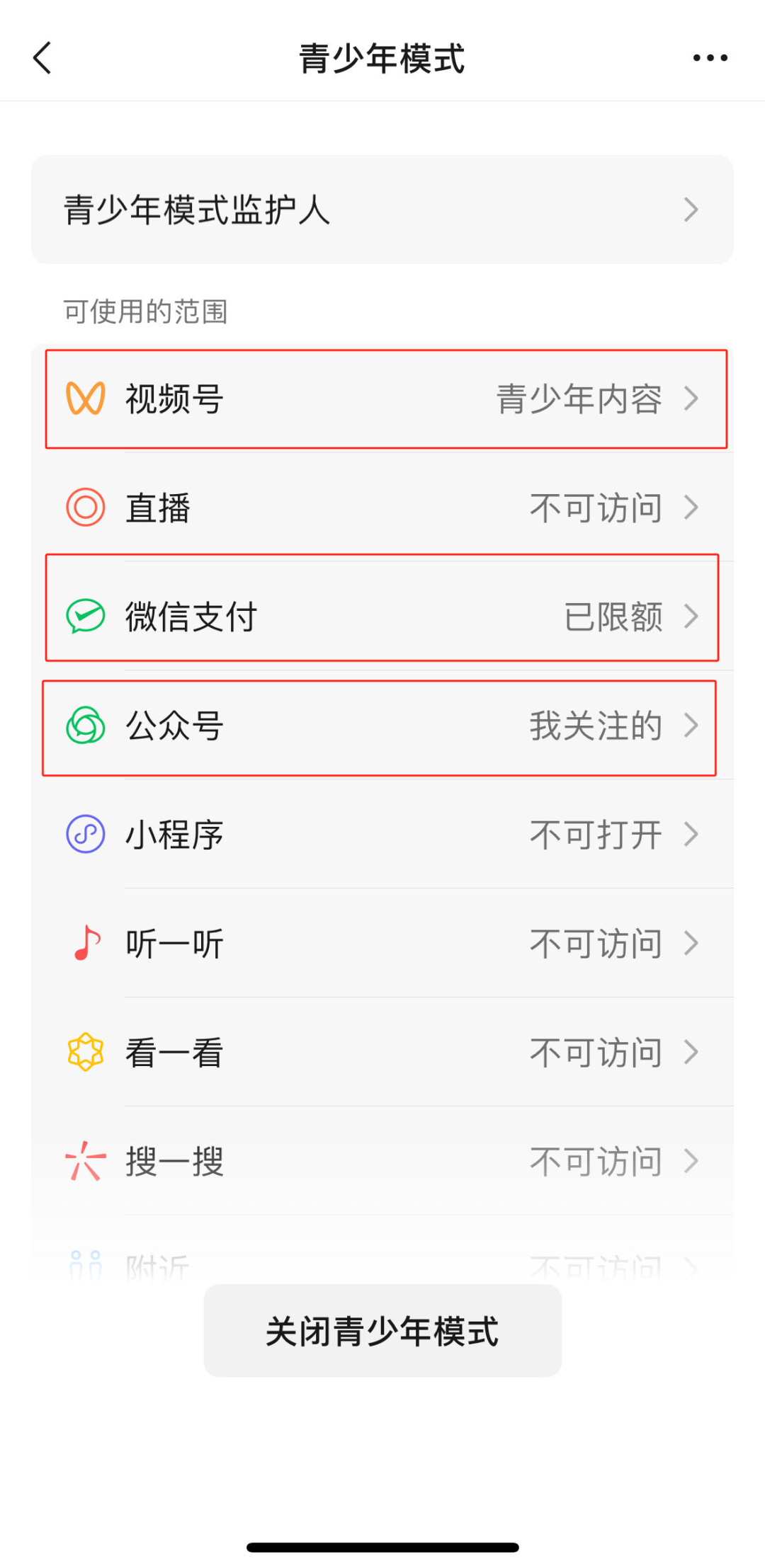Expand the 视频号 content settings chevron
765x1568 pixels.
tap(692, 399)
